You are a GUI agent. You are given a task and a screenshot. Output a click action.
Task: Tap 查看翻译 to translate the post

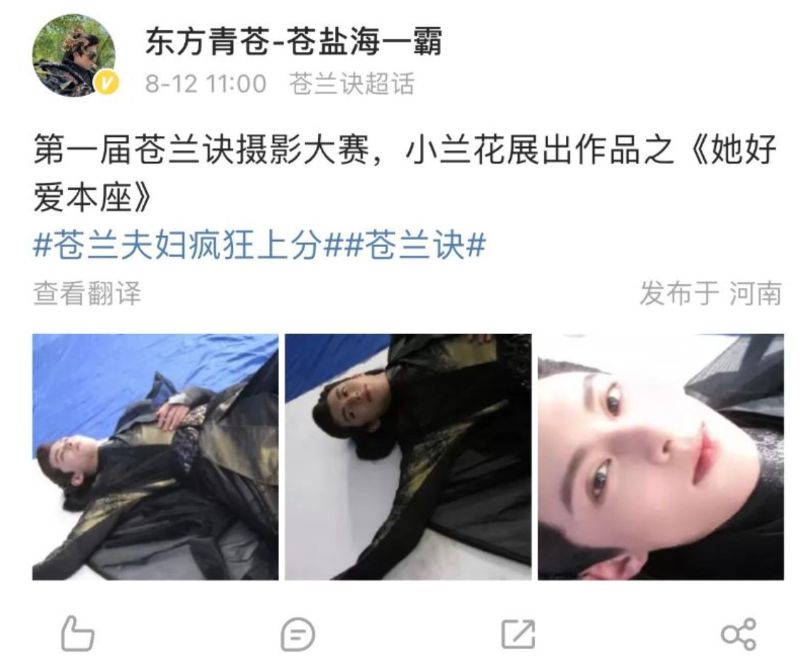[x=87, y=293]
